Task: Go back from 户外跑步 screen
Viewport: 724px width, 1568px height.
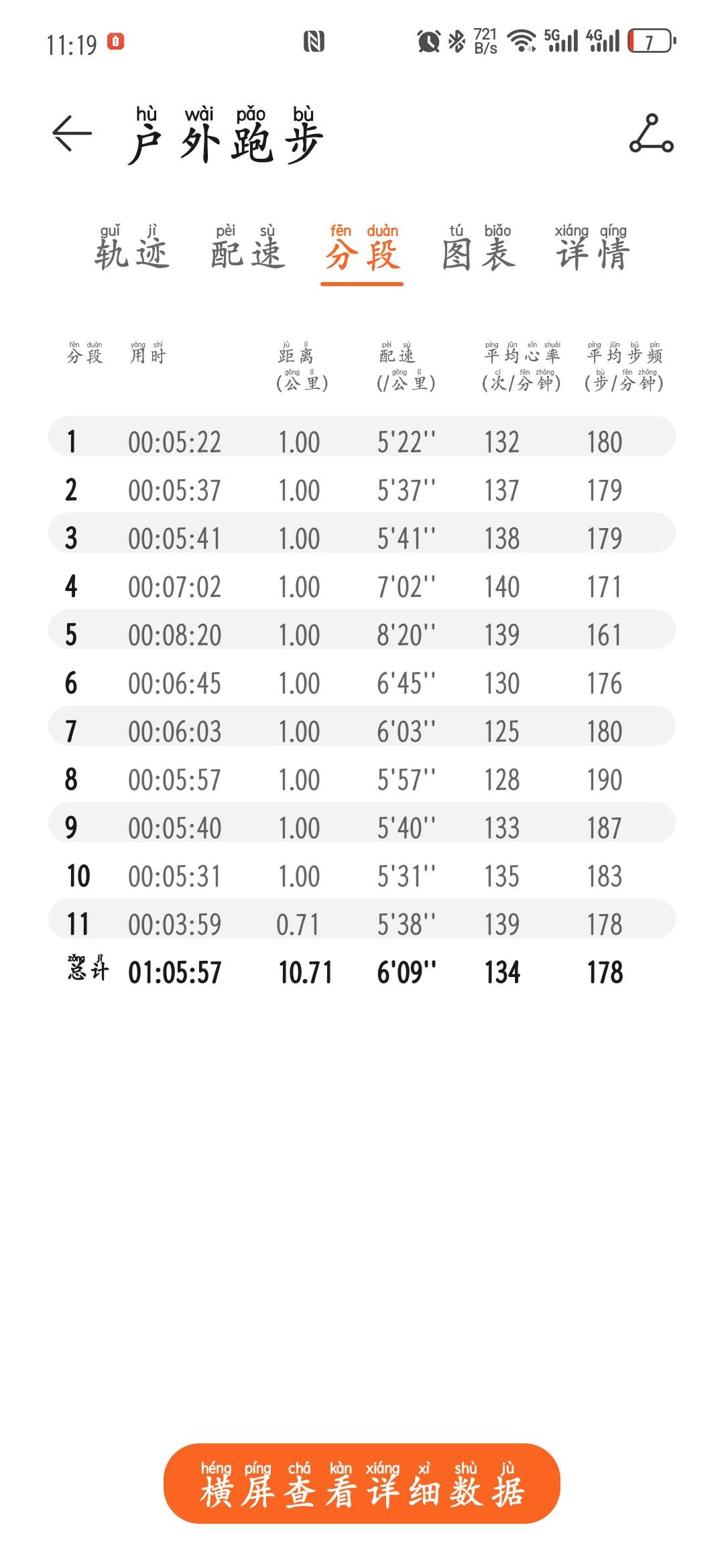Action: pos(72,133)
